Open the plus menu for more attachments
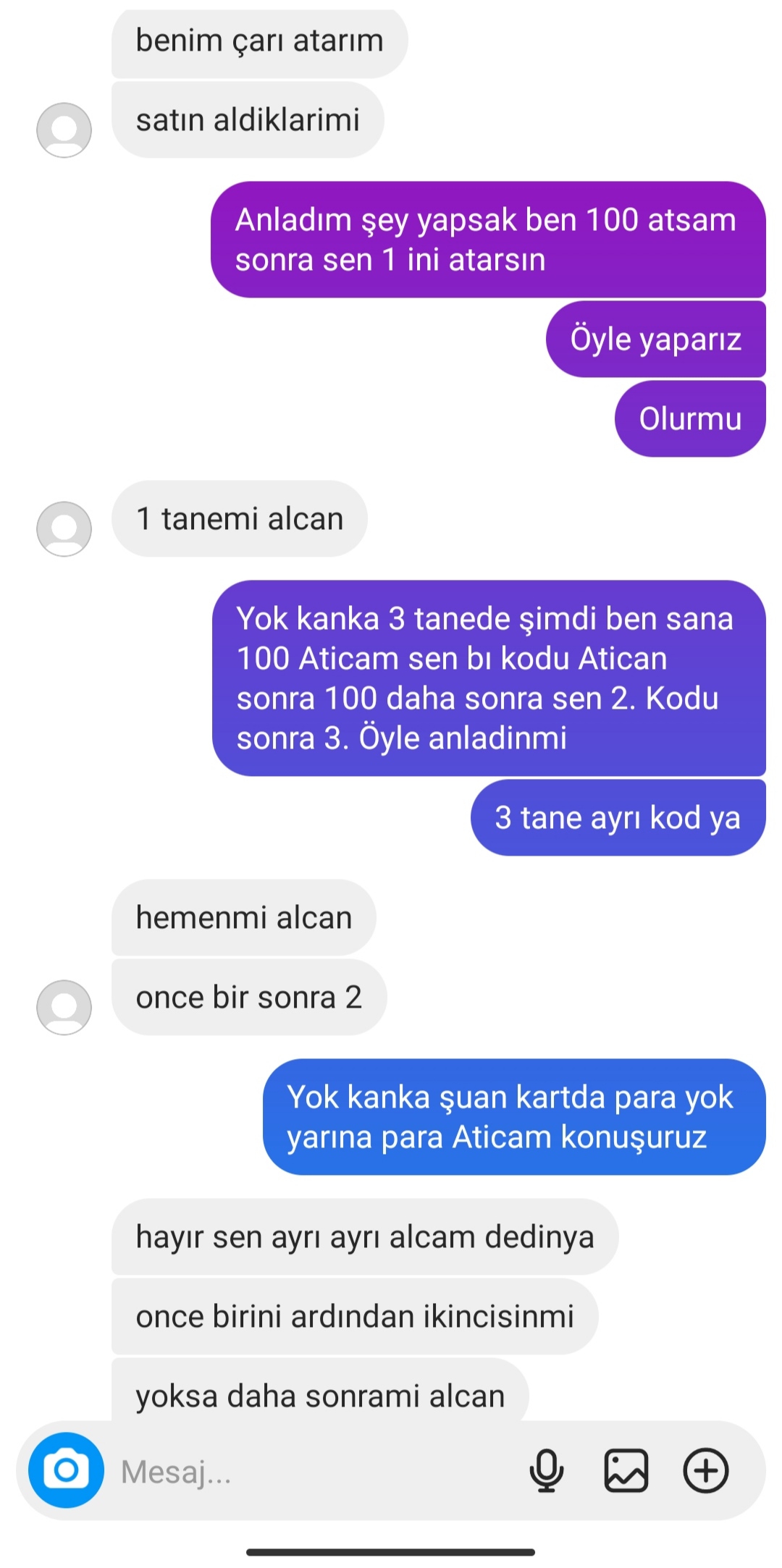The image size is (782, 1568). (706, 1470)
